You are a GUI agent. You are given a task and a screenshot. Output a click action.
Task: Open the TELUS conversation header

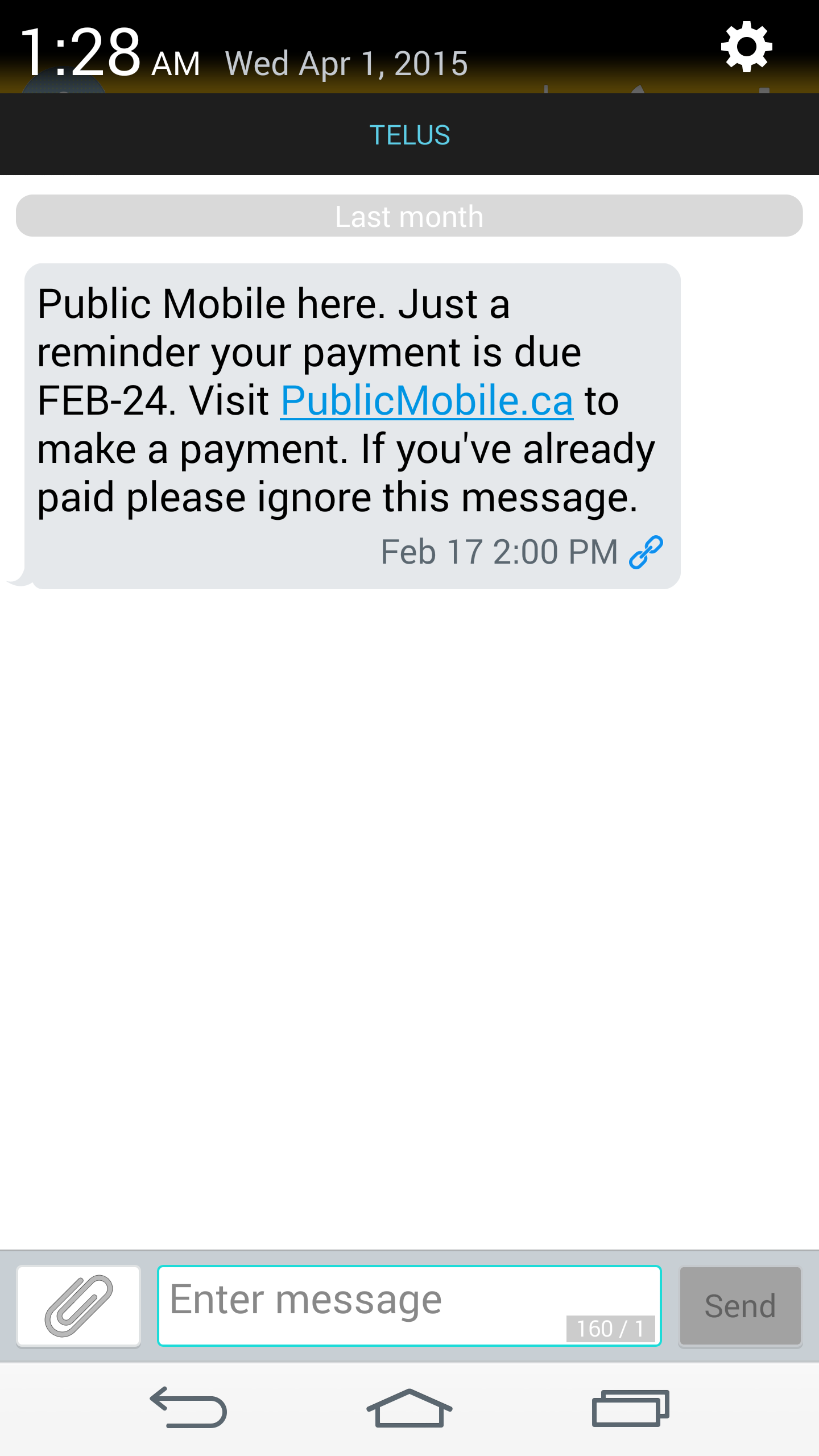[409, 135]
